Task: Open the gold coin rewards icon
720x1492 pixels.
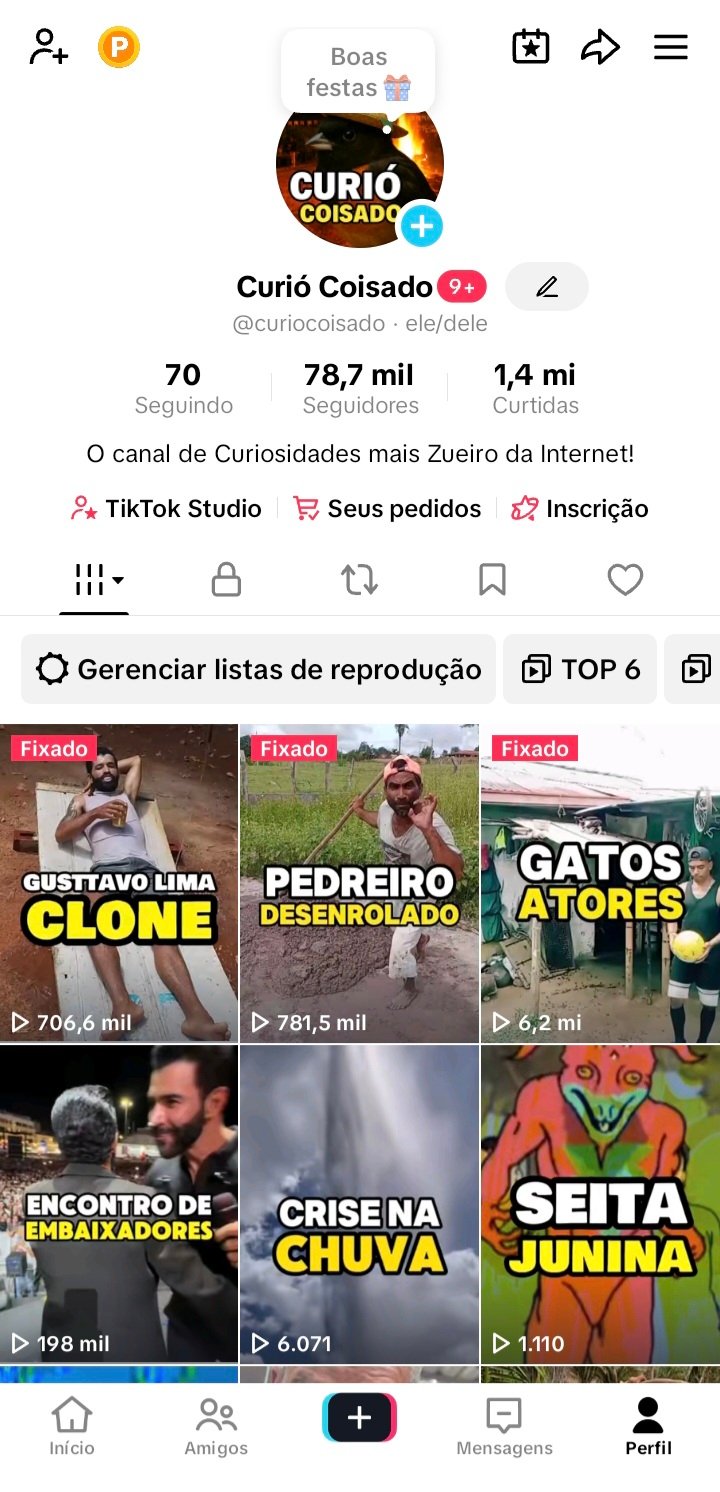Action: [119, 47]
